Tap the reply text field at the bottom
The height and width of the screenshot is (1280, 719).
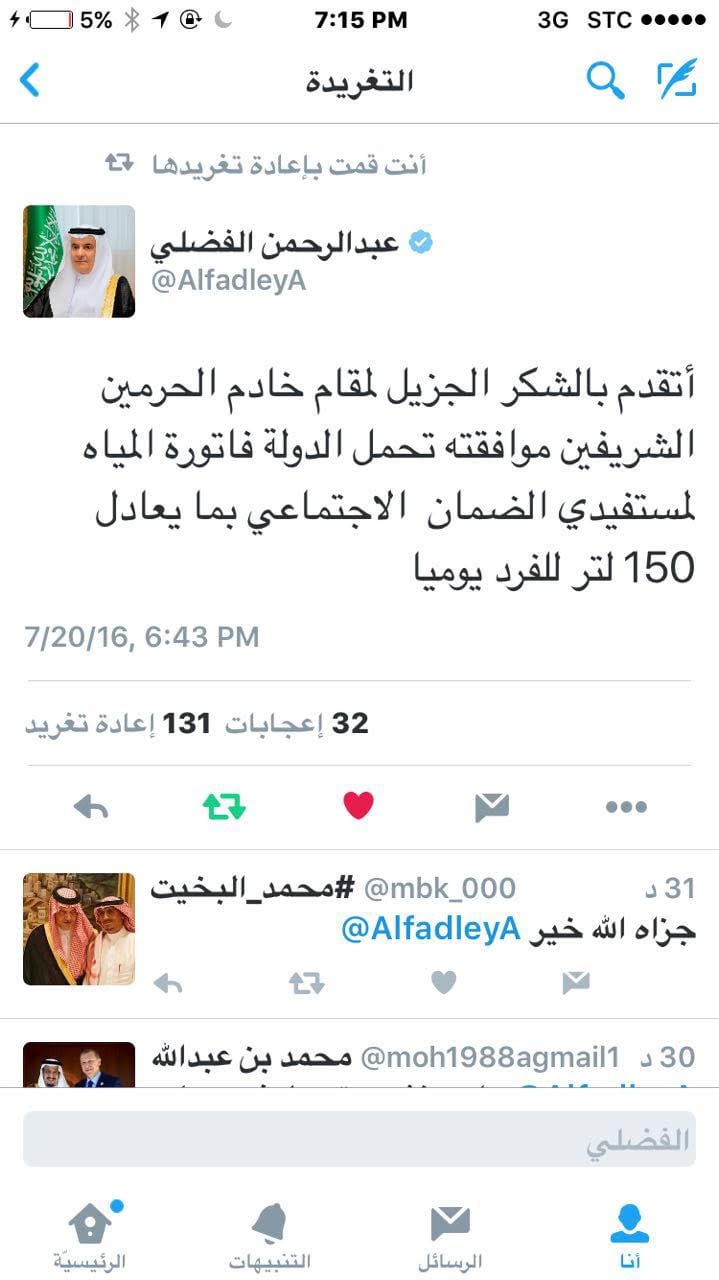[359, 1139]
